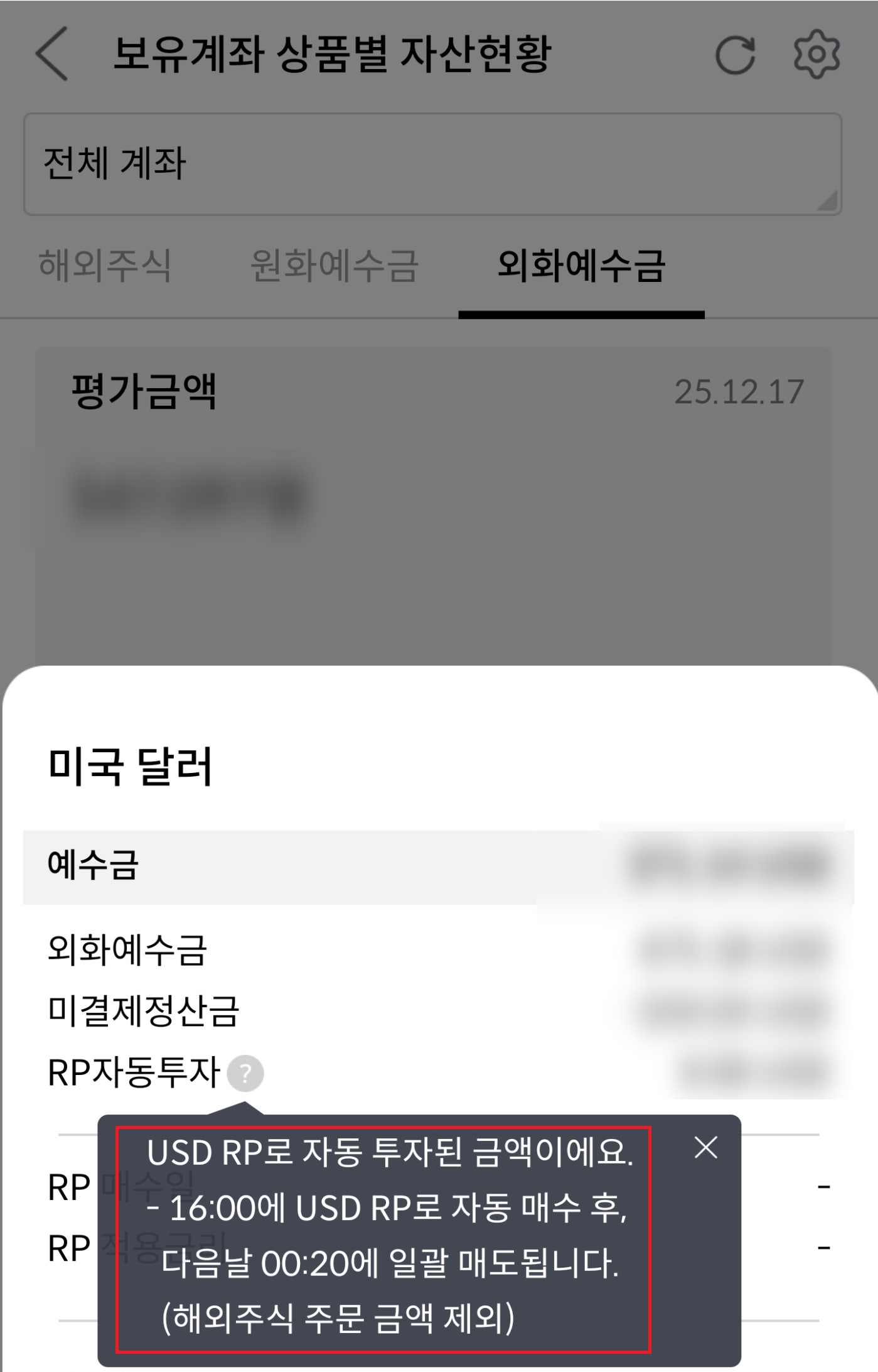The width and height of the screenshot is (878, 1372).
Task: Switch to the 해외주식 tab
Action: (x=105, y=266)
